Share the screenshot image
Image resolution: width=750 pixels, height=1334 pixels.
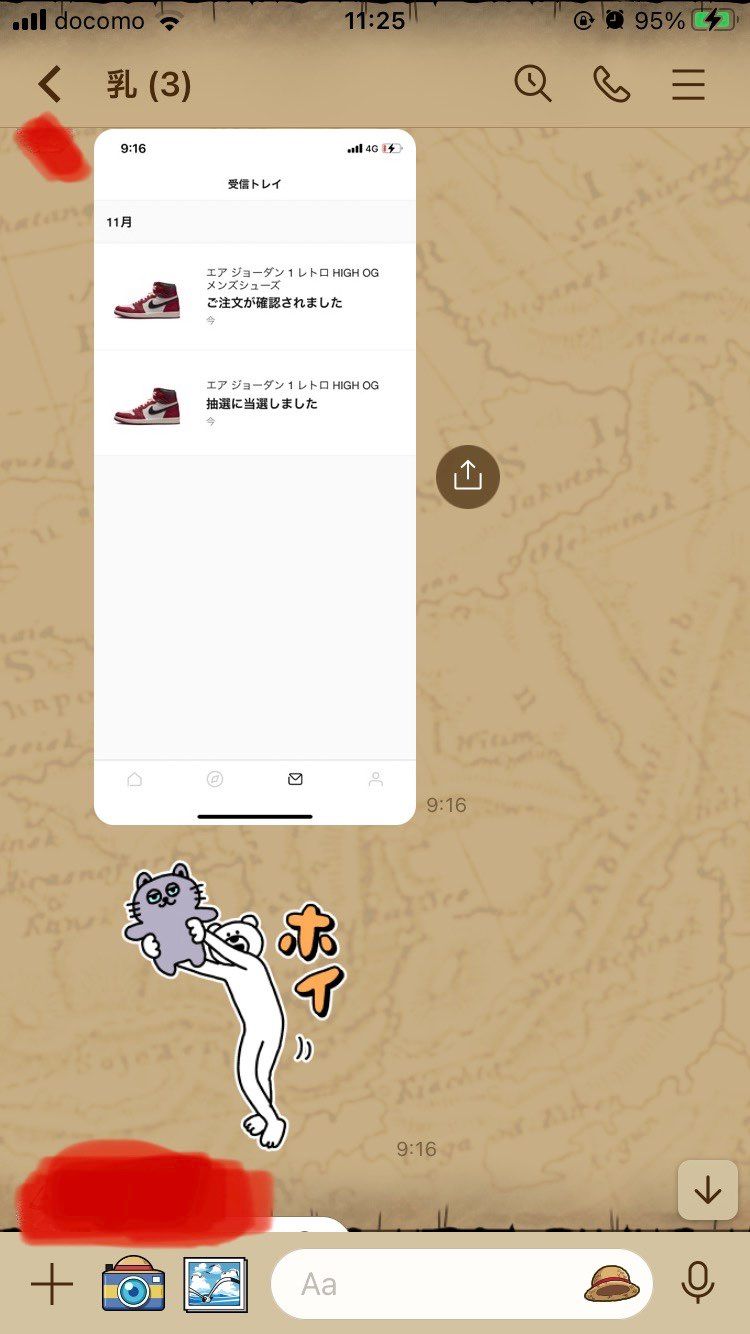click(x=467, y=477)
